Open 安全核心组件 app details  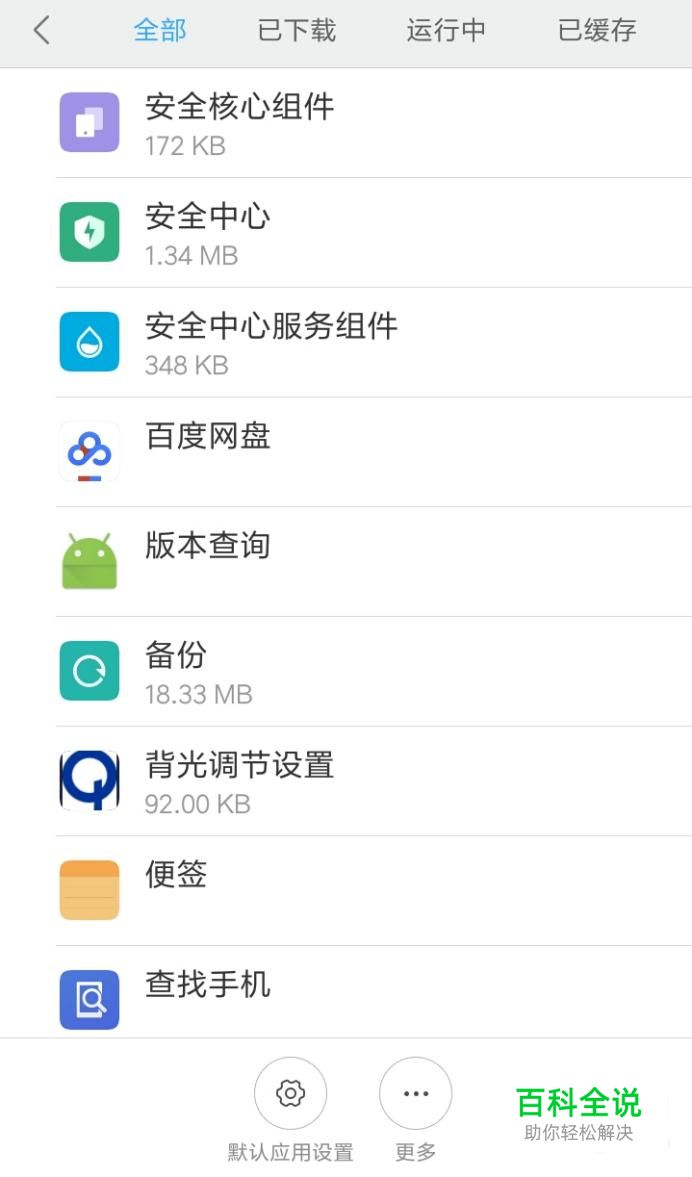coord(346,123)
